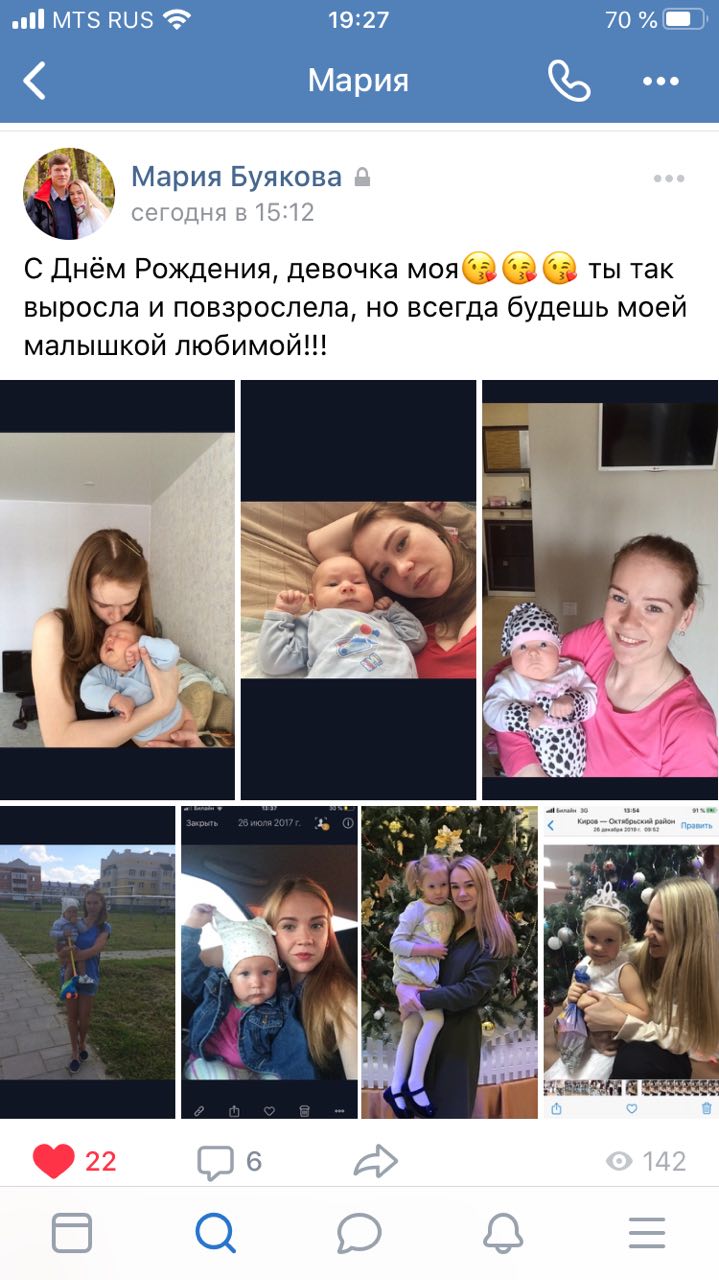Start a call with Мария
The image size is (719, 1280).
pyautogui.click(x=569, y=80)
